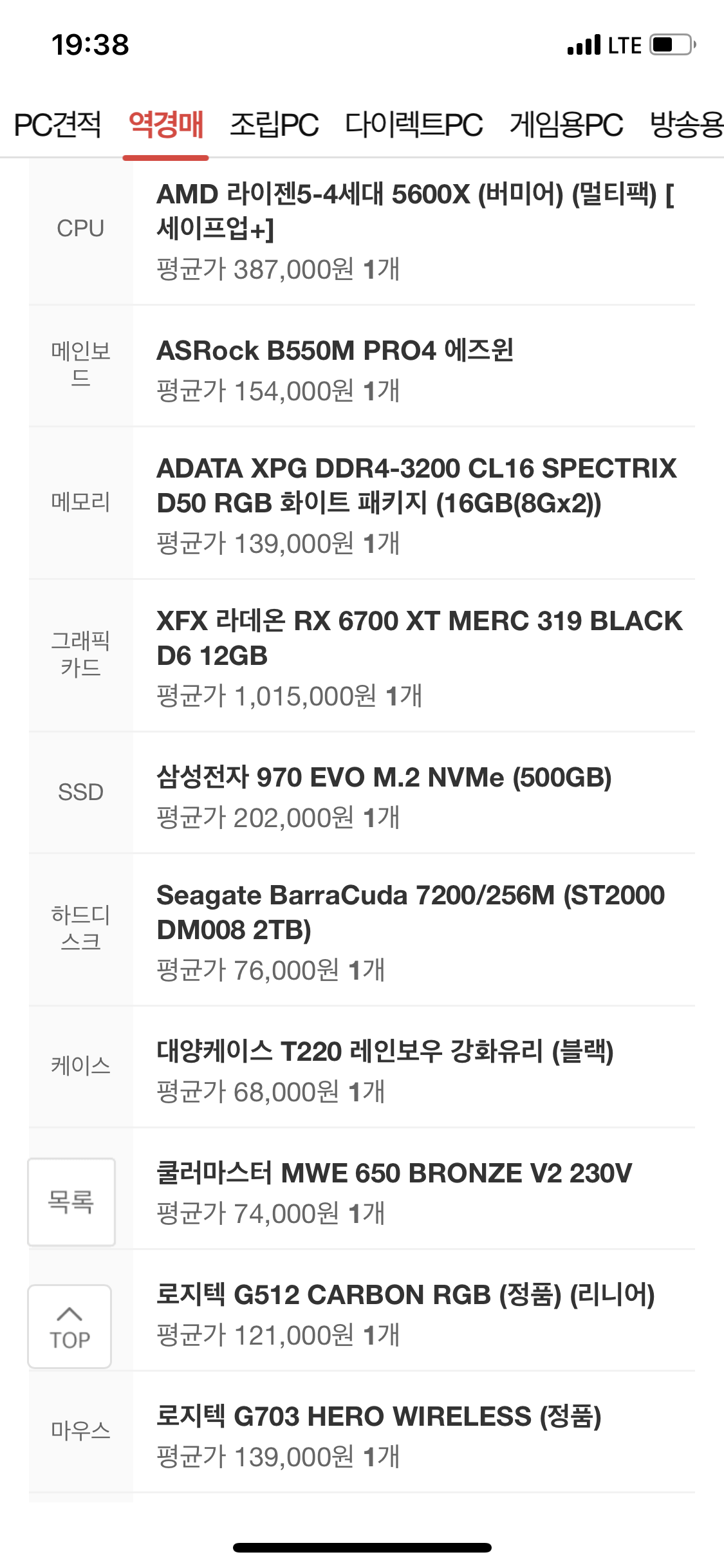724x1568 pixels.
Task: Open the 방송용 tab
Action: click(x=687, y=124)
